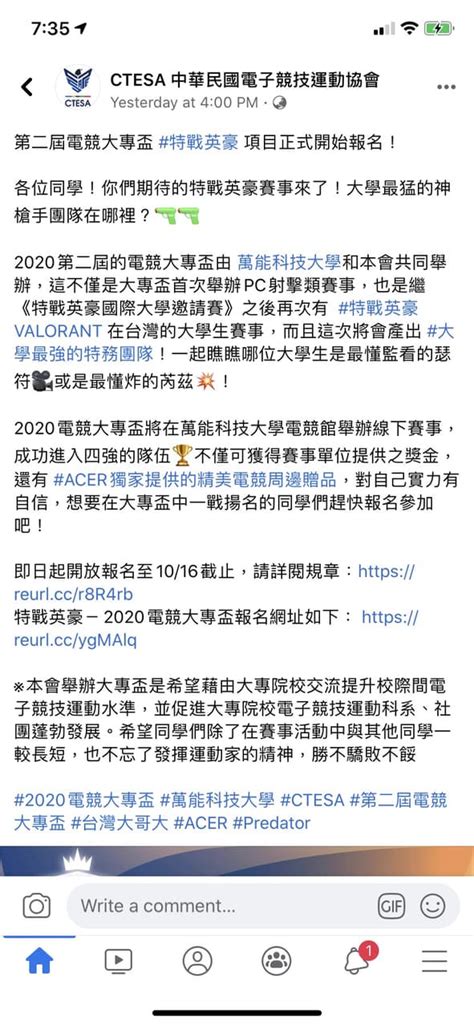474x1025 pixels.
Task: Open the reurl.cc/r8R4rb rules link
Action: click(214, 583)
